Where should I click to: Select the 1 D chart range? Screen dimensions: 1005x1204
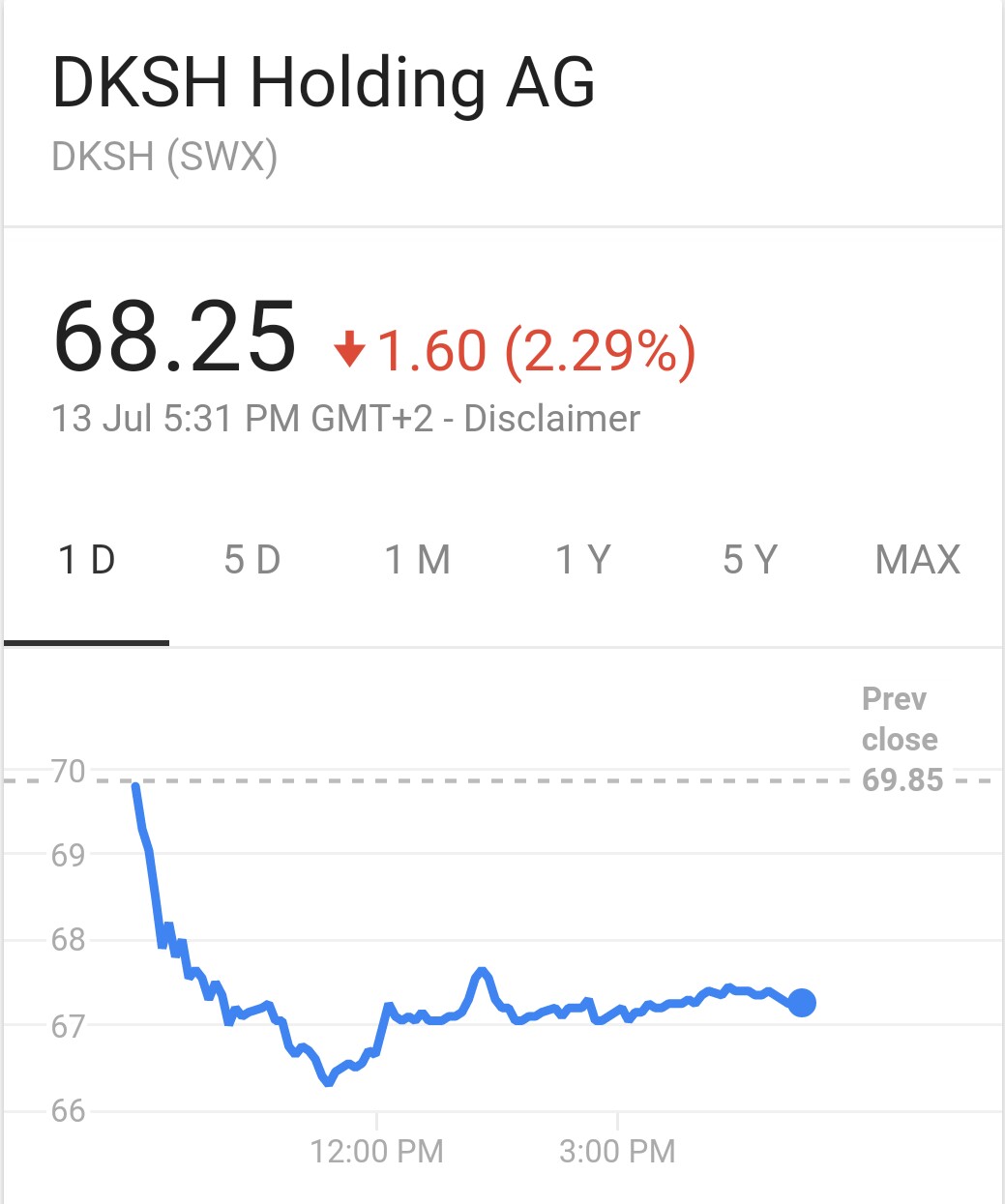(87, 560)
